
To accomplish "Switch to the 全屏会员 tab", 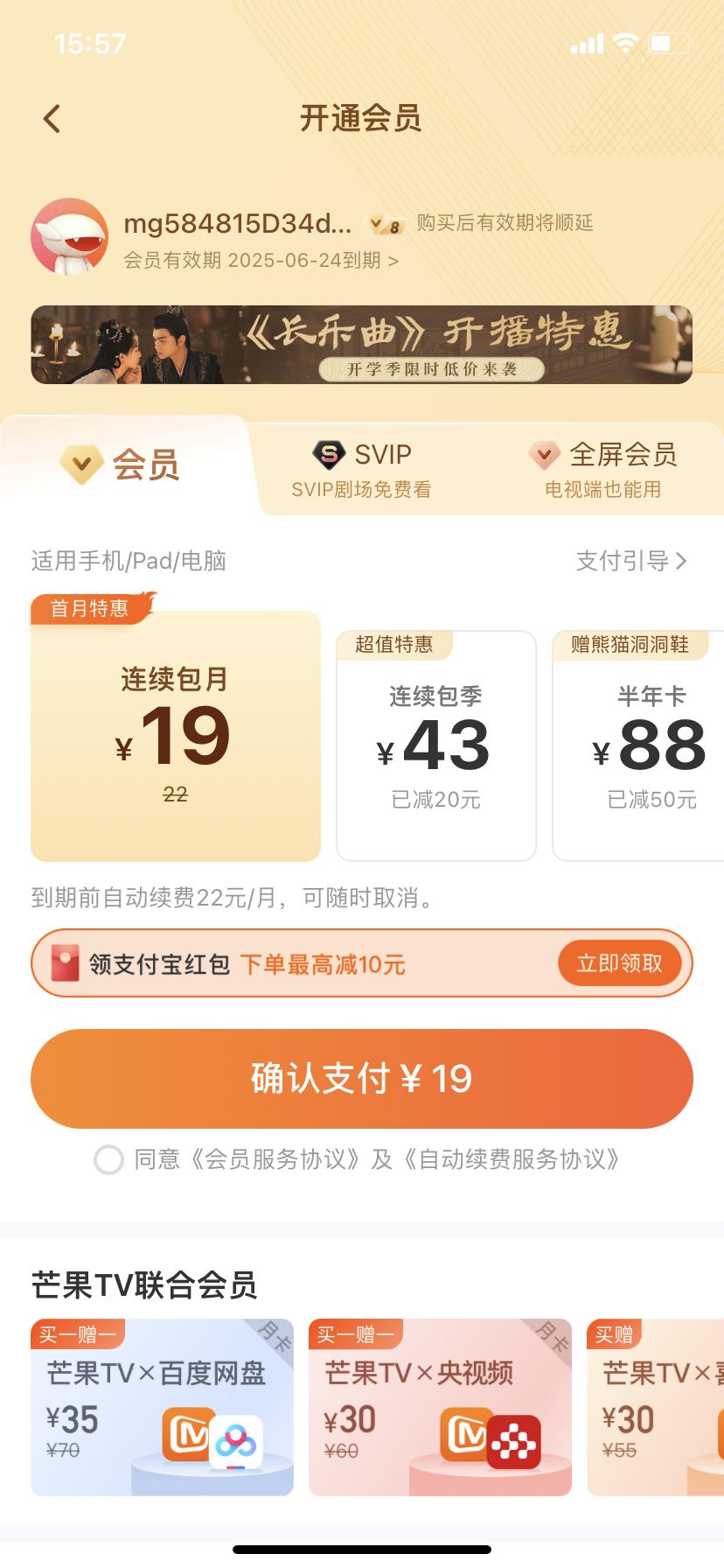I will [x=603, y=471].
